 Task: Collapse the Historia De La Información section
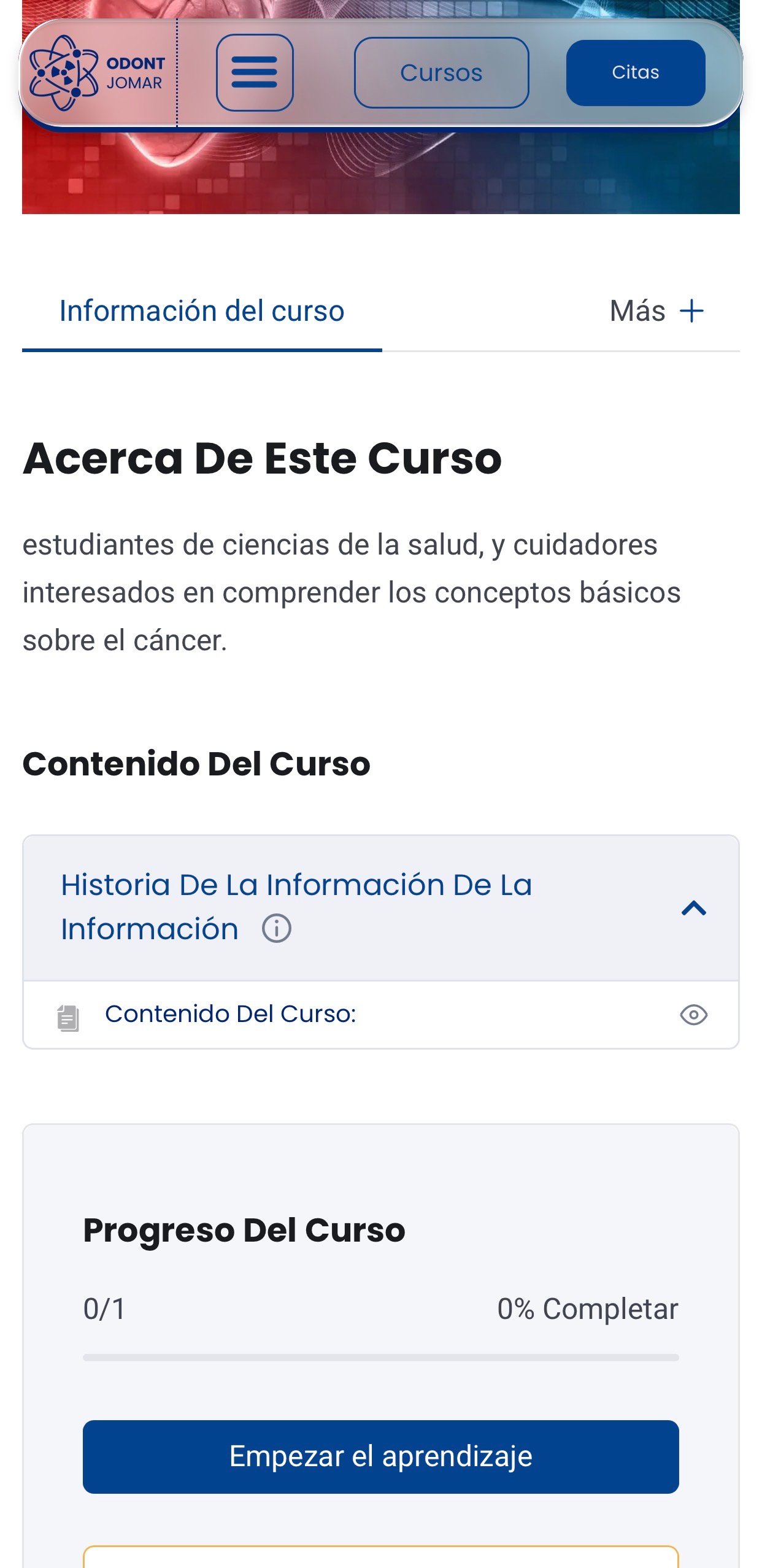coord(693,907)
